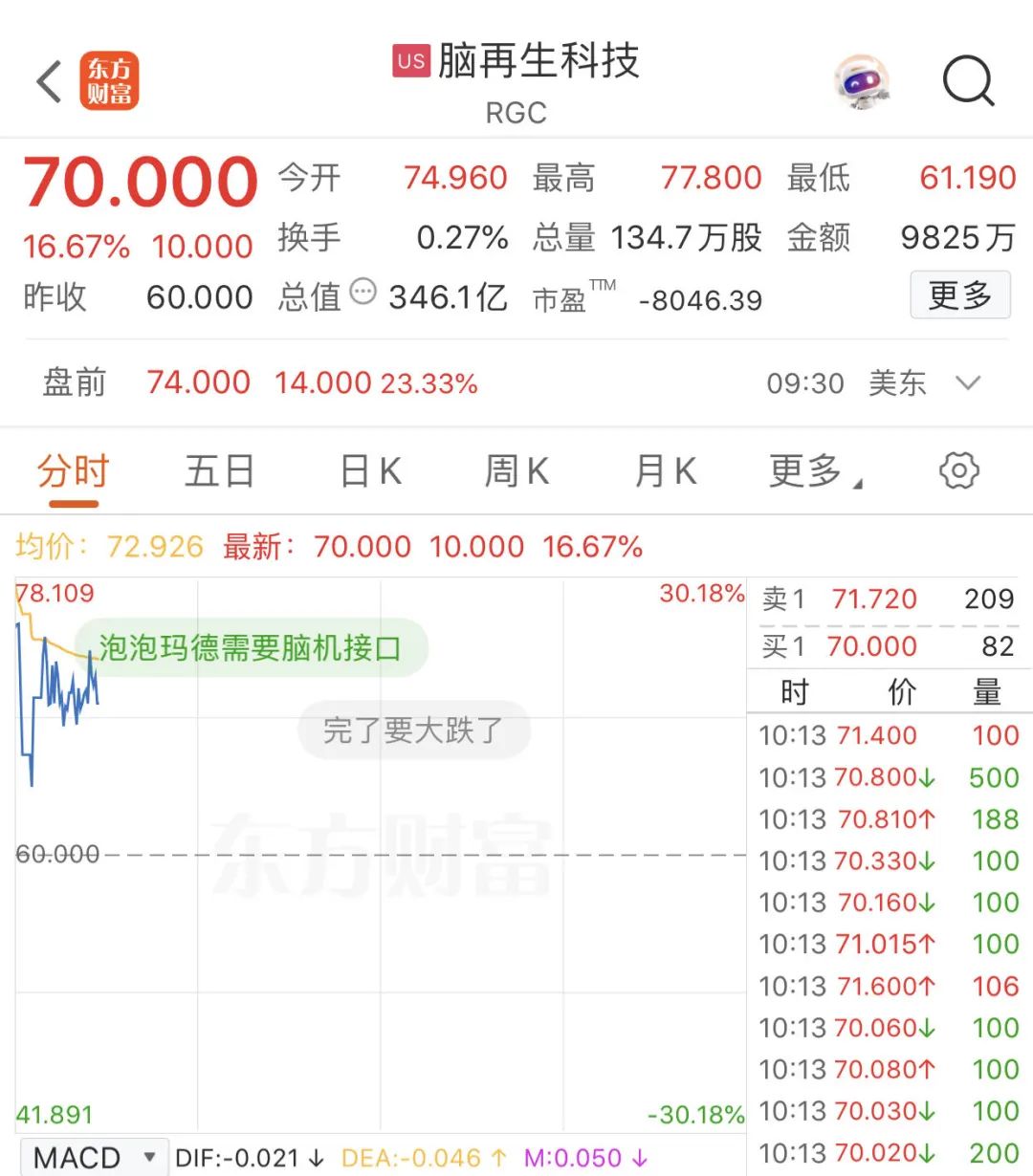Open the MACD indicator dropdown

pyautogui.click(x=94, y=1158)
